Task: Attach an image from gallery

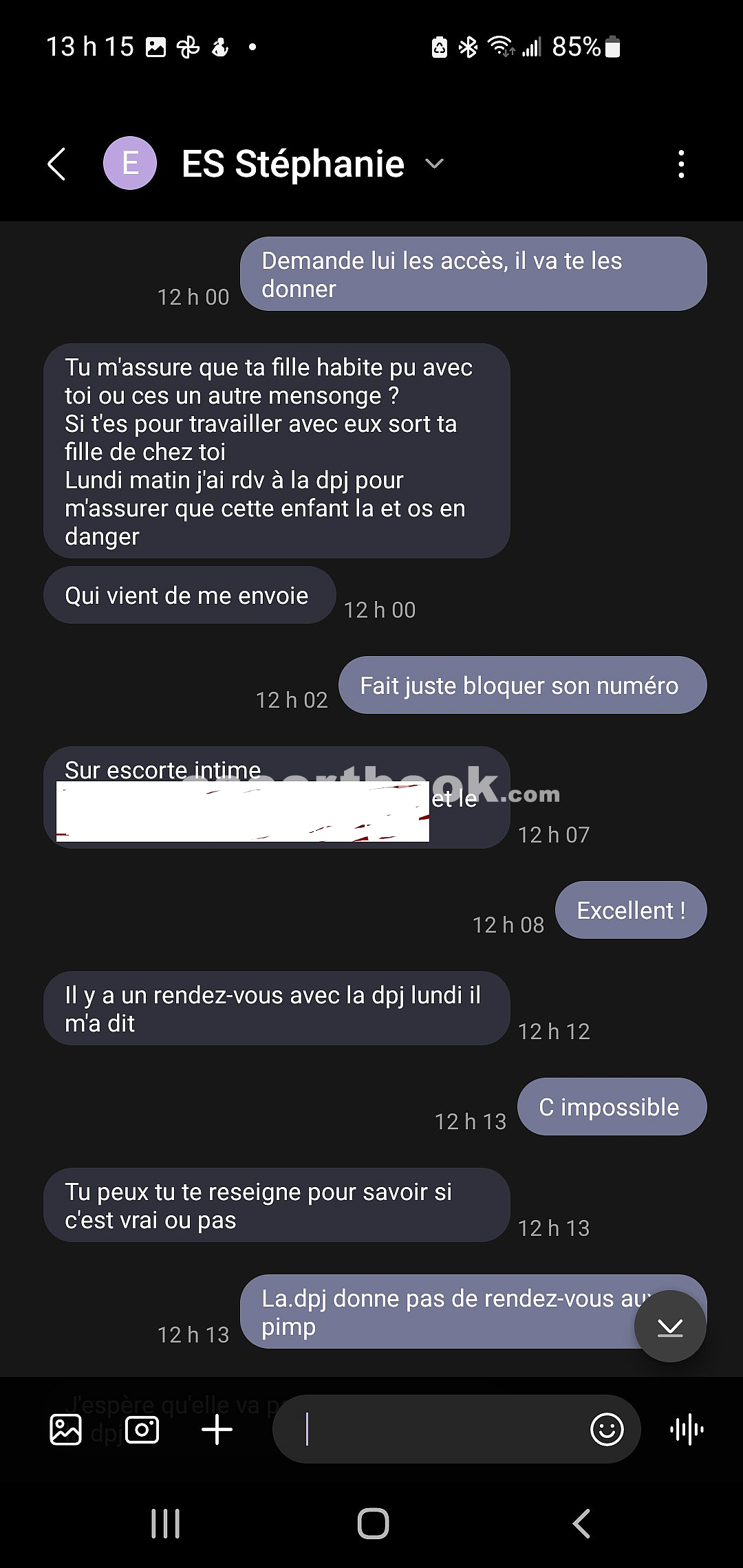Action: click(x=66, y=1430)
